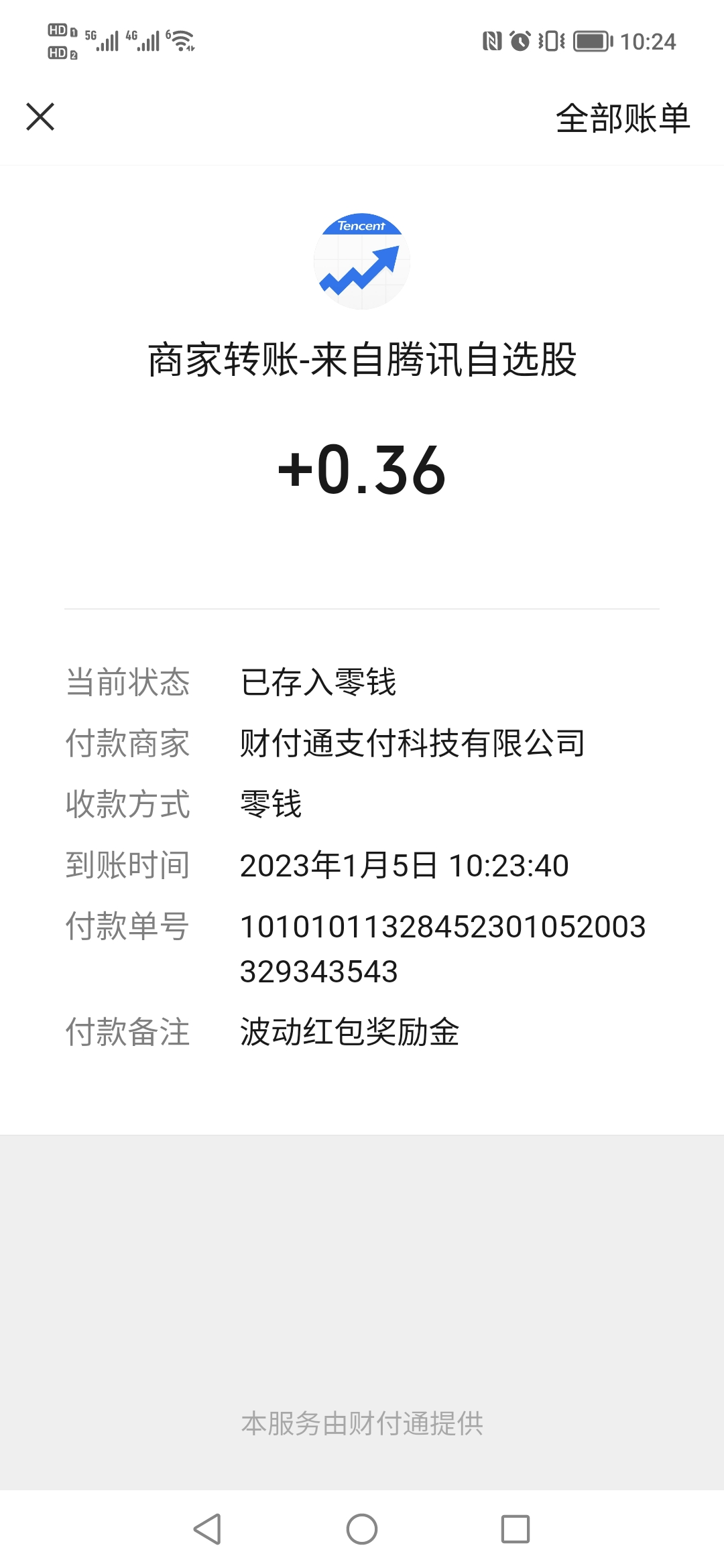
Task: Tap the system home button
Action: [x=362, y=1529]
